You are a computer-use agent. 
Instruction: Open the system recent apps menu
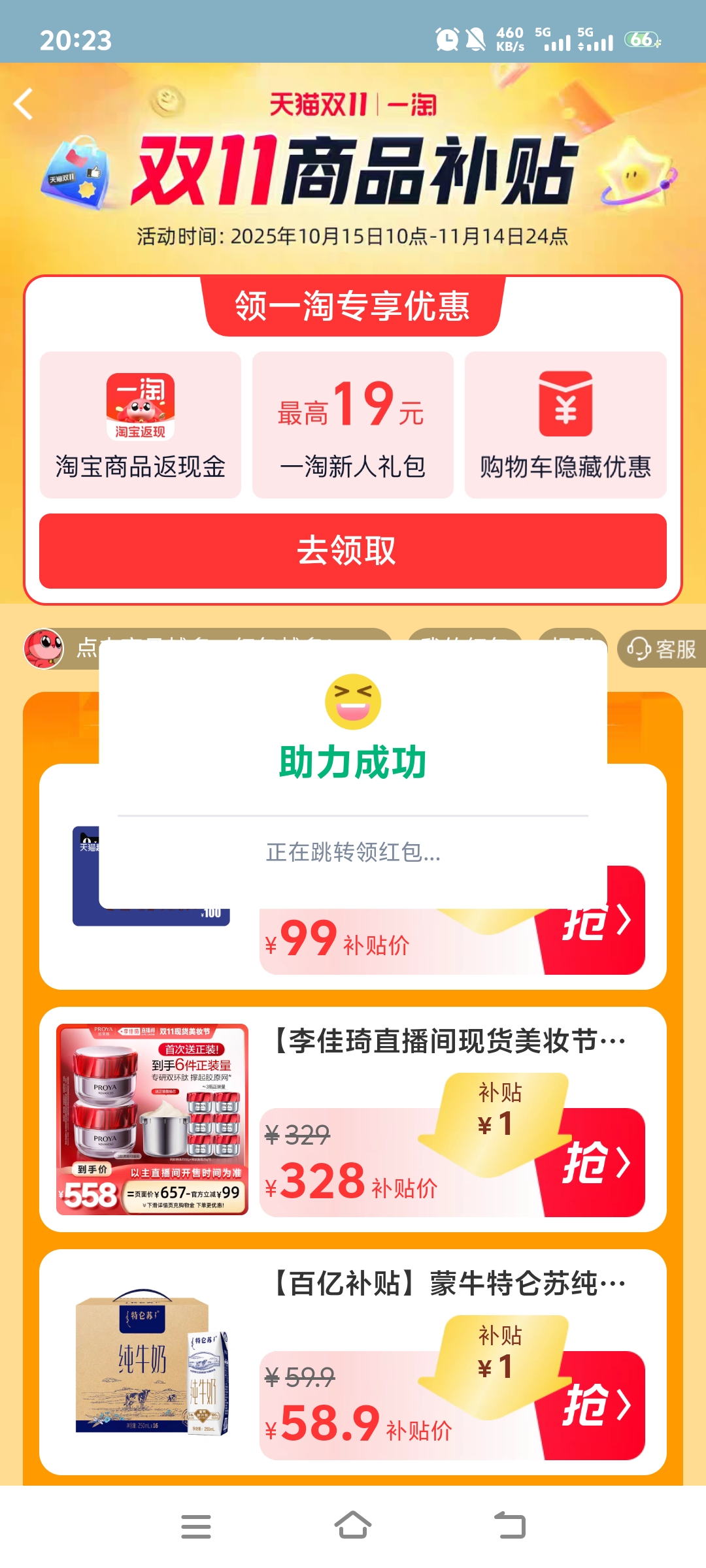click(196, 1526)
